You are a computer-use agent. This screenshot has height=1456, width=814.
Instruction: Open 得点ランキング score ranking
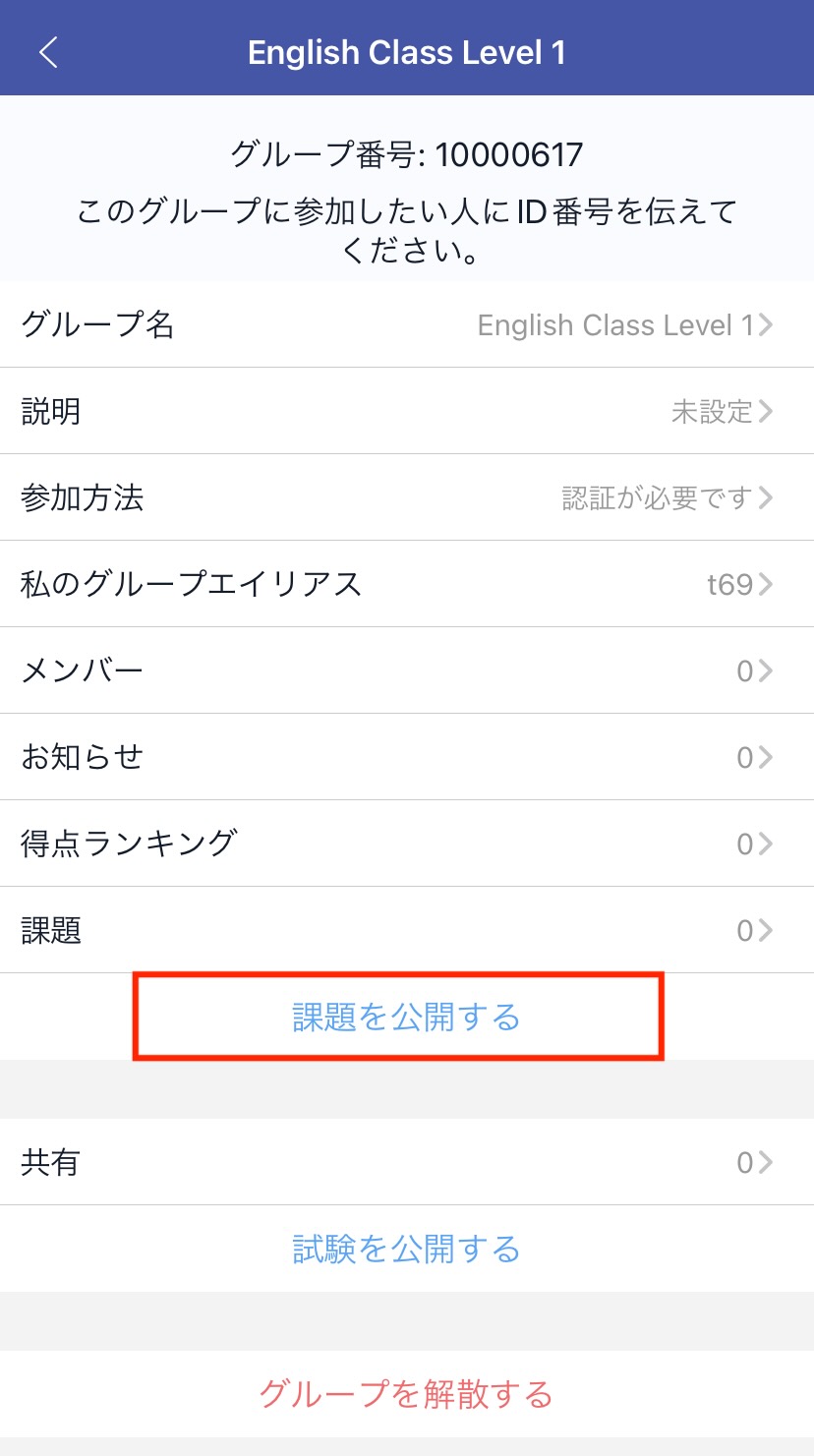[x=407, y=844]
